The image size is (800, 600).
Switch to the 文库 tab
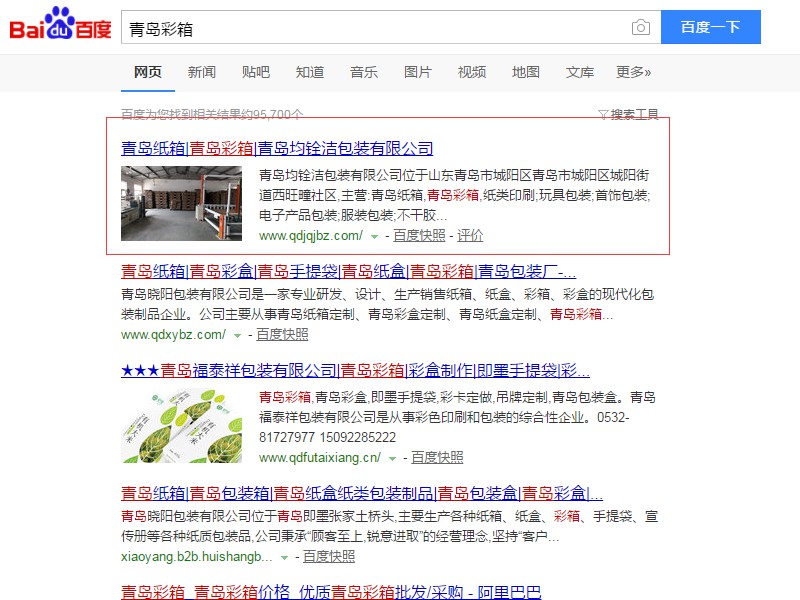(x=579, y=72)
